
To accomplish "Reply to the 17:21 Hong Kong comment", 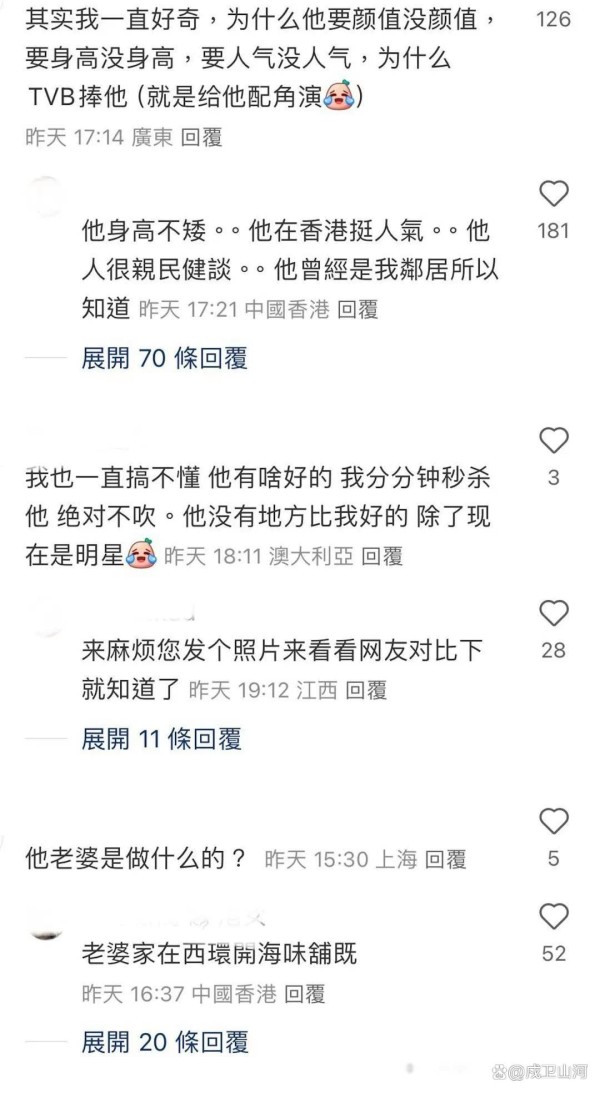I will pos(357,309).
